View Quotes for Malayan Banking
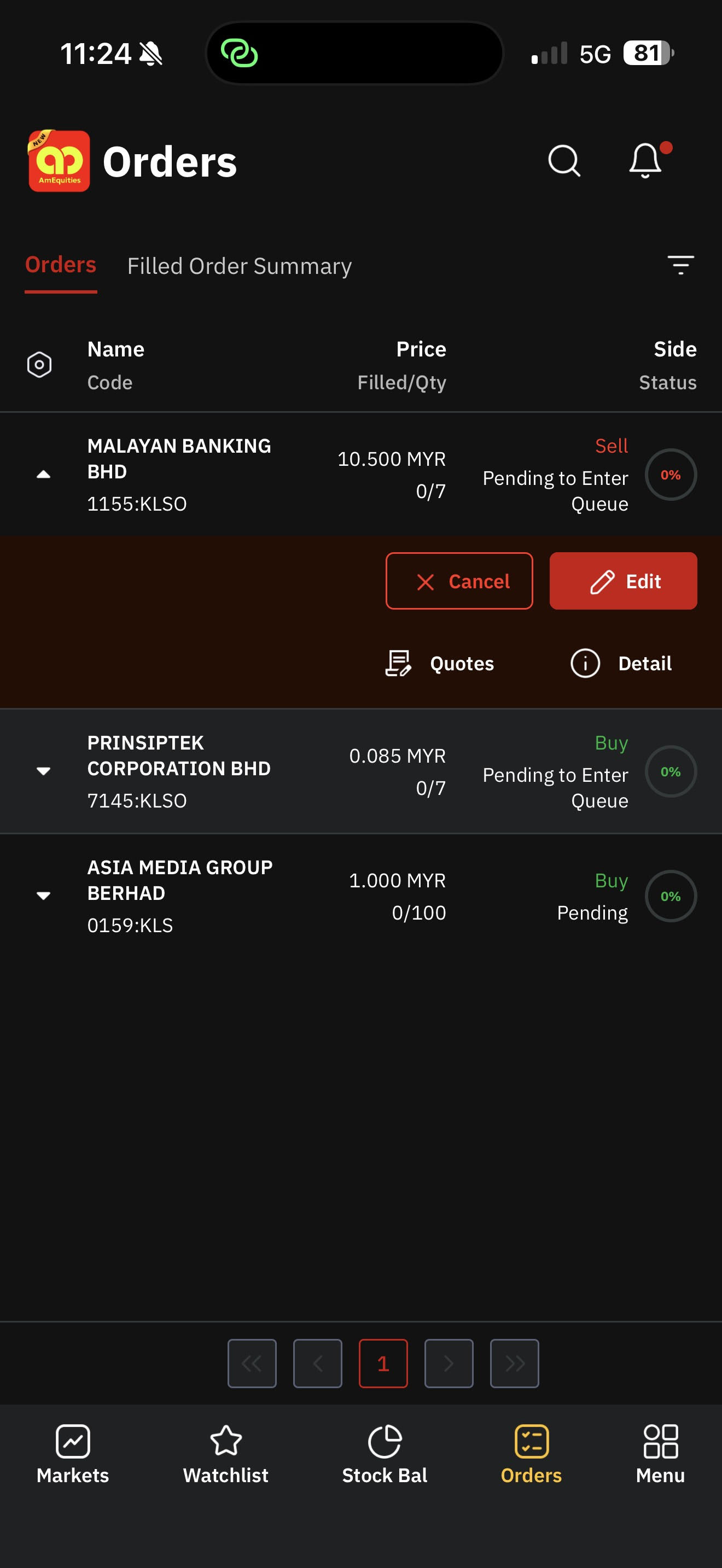Screen dimensions: 722x1568 (x=440, y=663)
